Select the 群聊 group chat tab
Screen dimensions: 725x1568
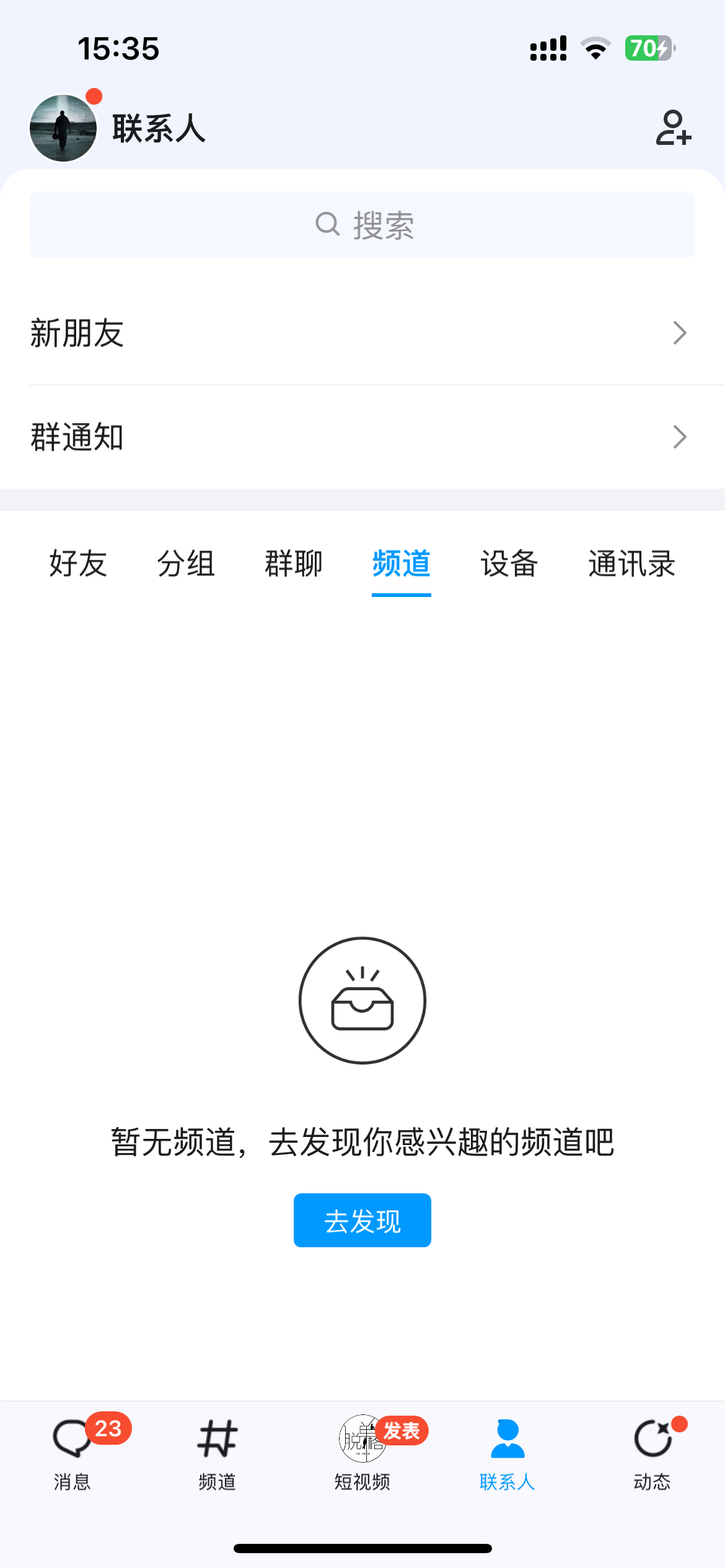coord(293,564)
